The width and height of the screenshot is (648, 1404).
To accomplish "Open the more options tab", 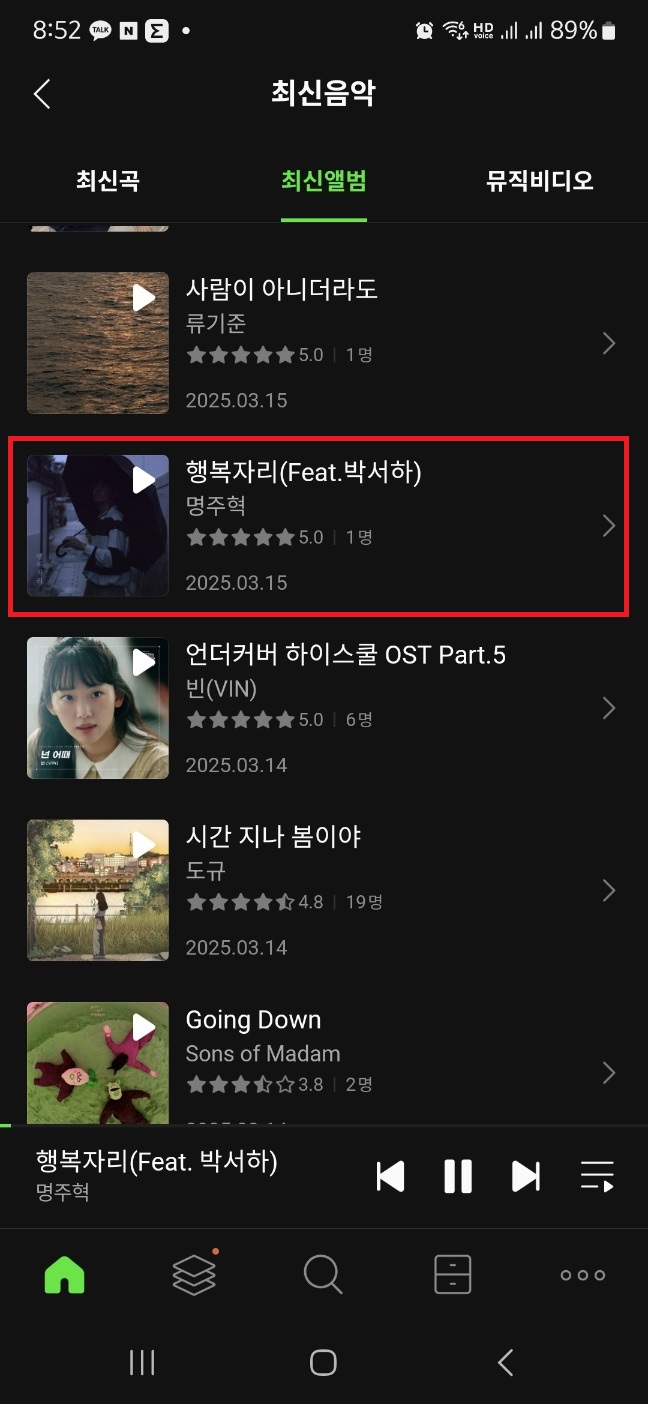I will 583,1275.
